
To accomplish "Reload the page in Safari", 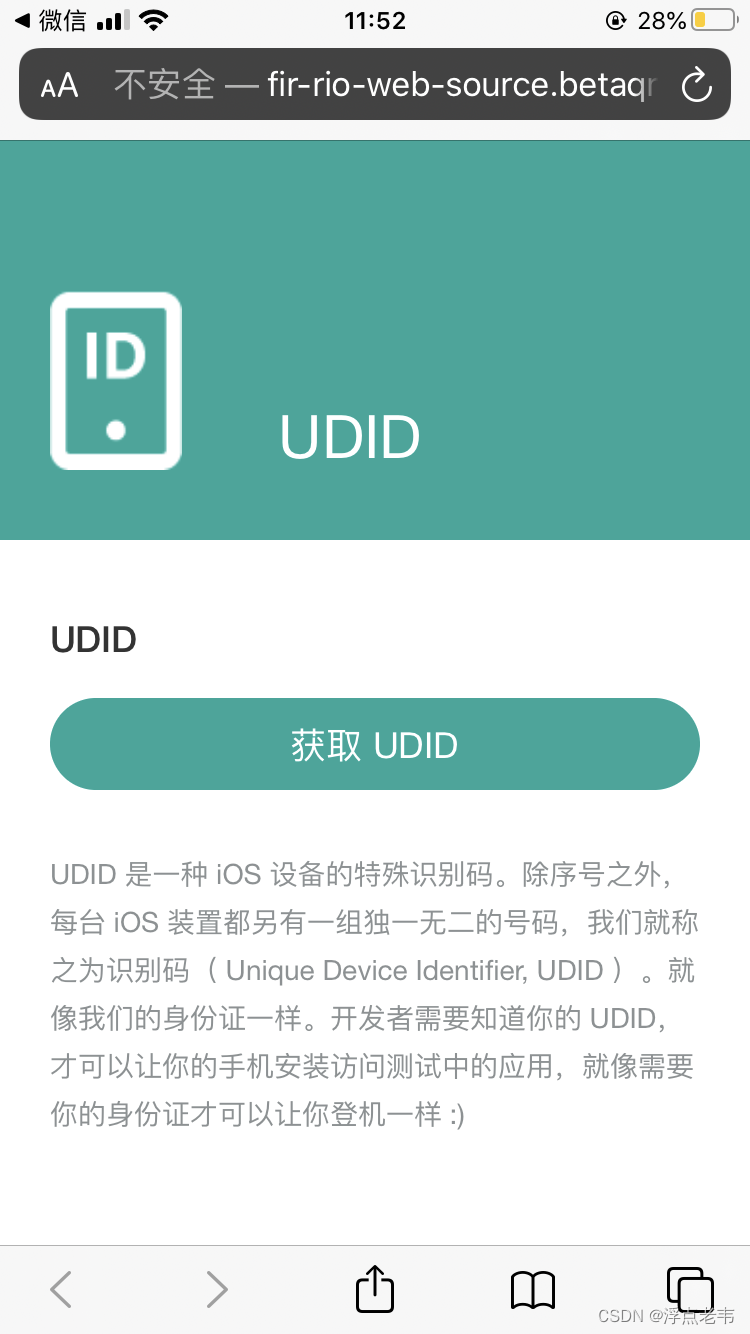I will tap(696, 85).
